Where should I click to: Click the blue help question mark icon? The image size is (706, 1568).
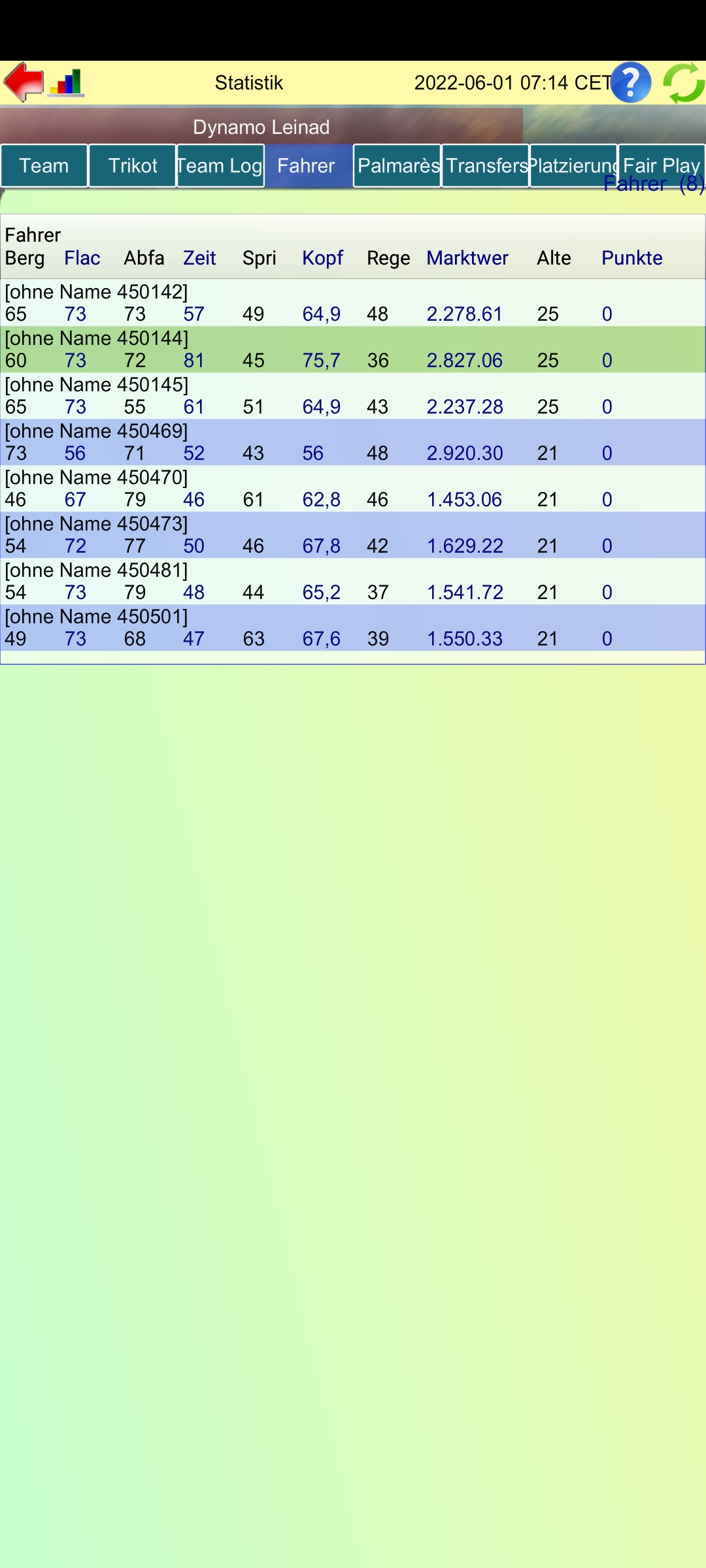630,82
